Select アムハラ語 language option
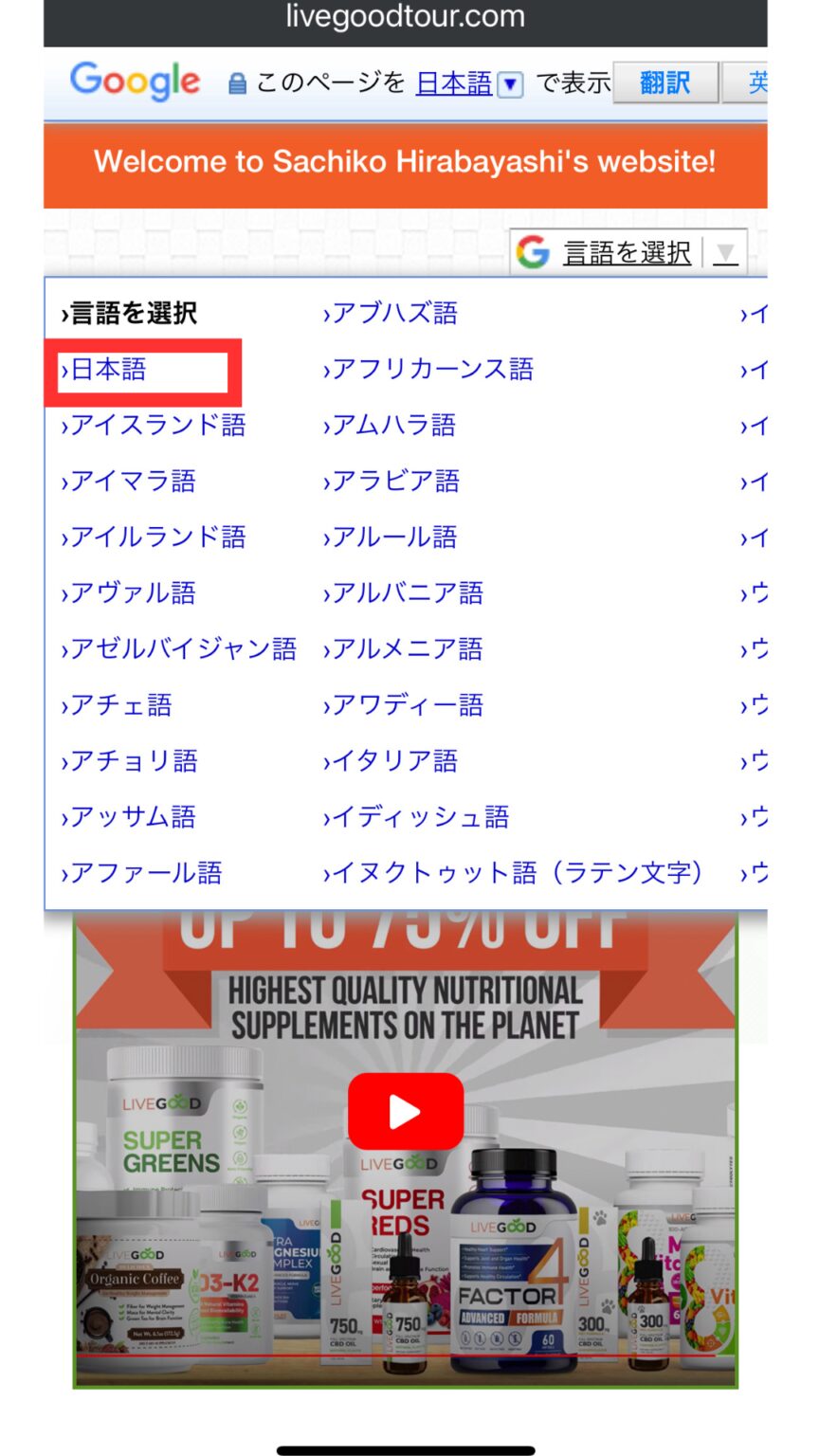This screenshot has width=819, height=1456. click(390, 426)
